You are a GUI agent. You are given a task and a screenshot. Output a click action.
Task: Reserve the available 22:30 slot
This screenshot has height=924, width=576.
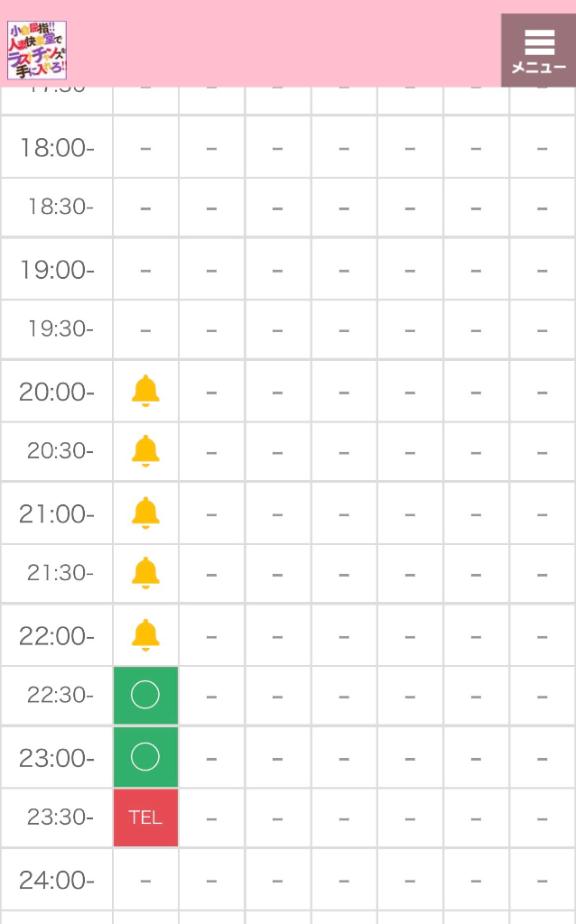(x=146, y=695)
